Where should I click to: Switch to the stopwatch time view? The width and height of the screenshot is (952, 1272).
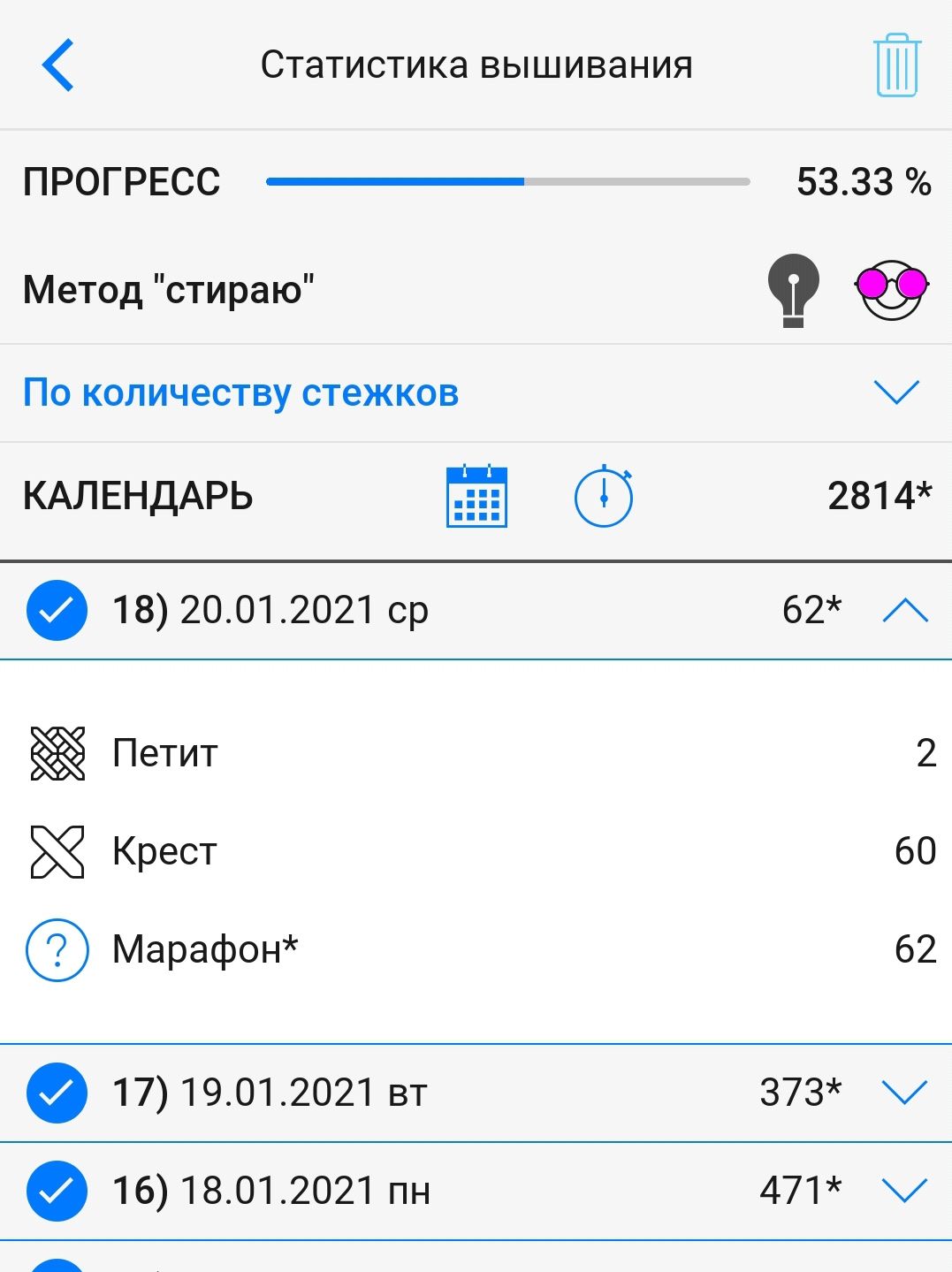coord(604,496)
